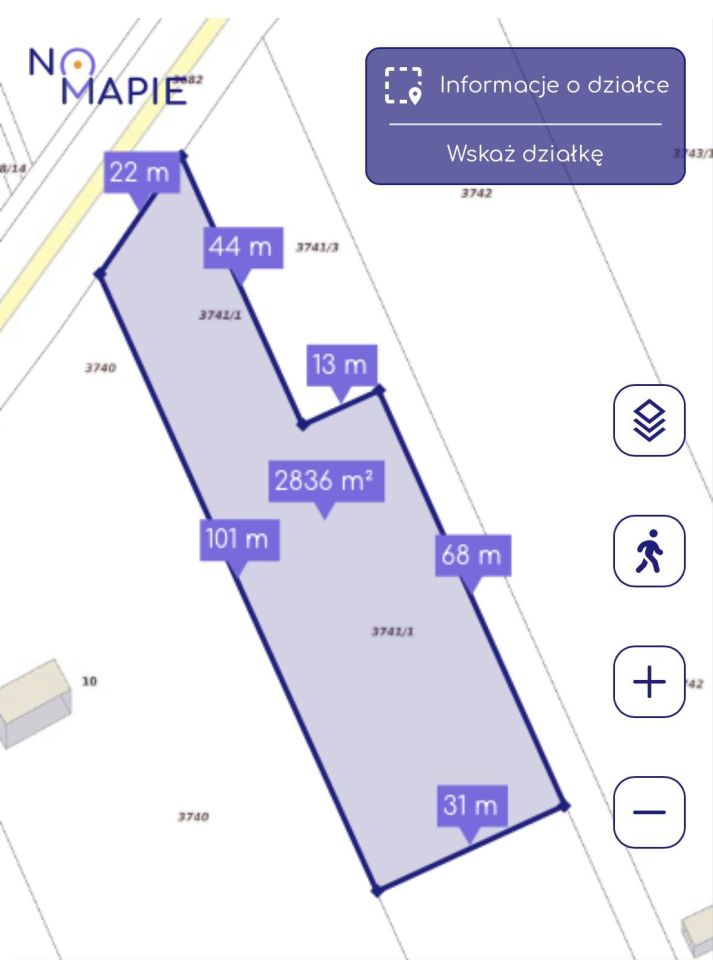Select the Wskaż działkę option
This screenshot has width=713, height=960.
525,154
